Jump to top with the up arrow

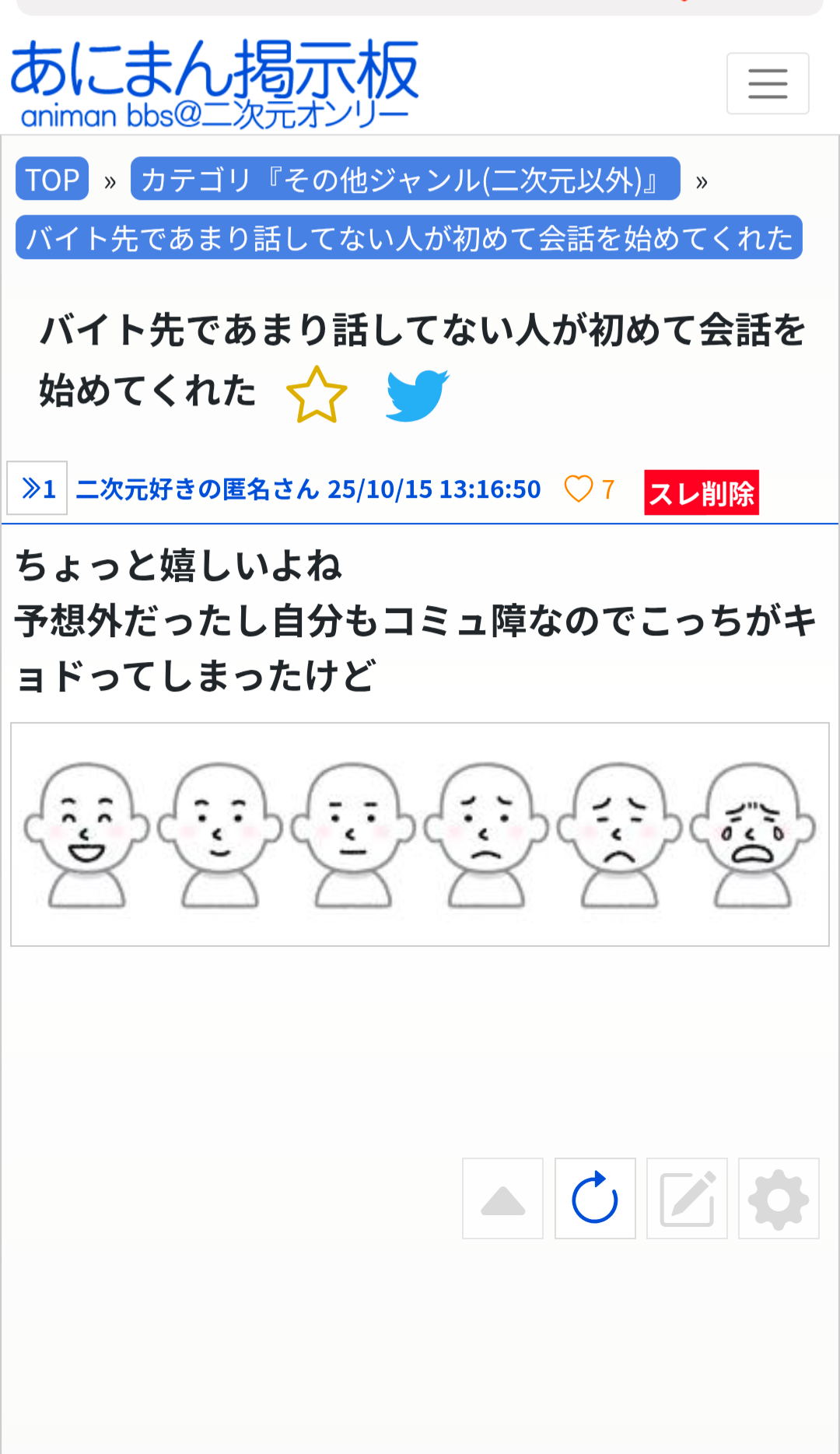click(502, 1199)
